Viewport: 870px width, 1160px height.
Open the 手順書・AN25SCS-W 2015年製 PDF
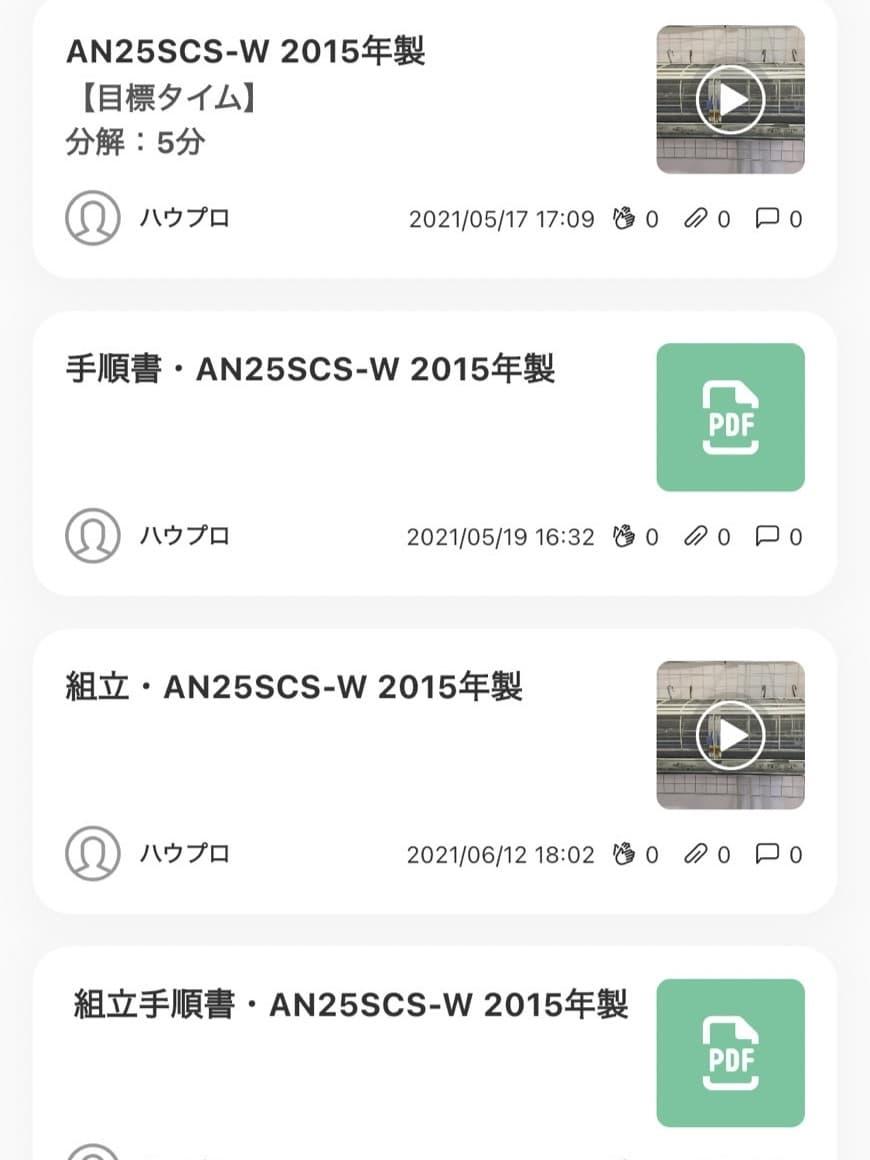(x=730, y=417)
